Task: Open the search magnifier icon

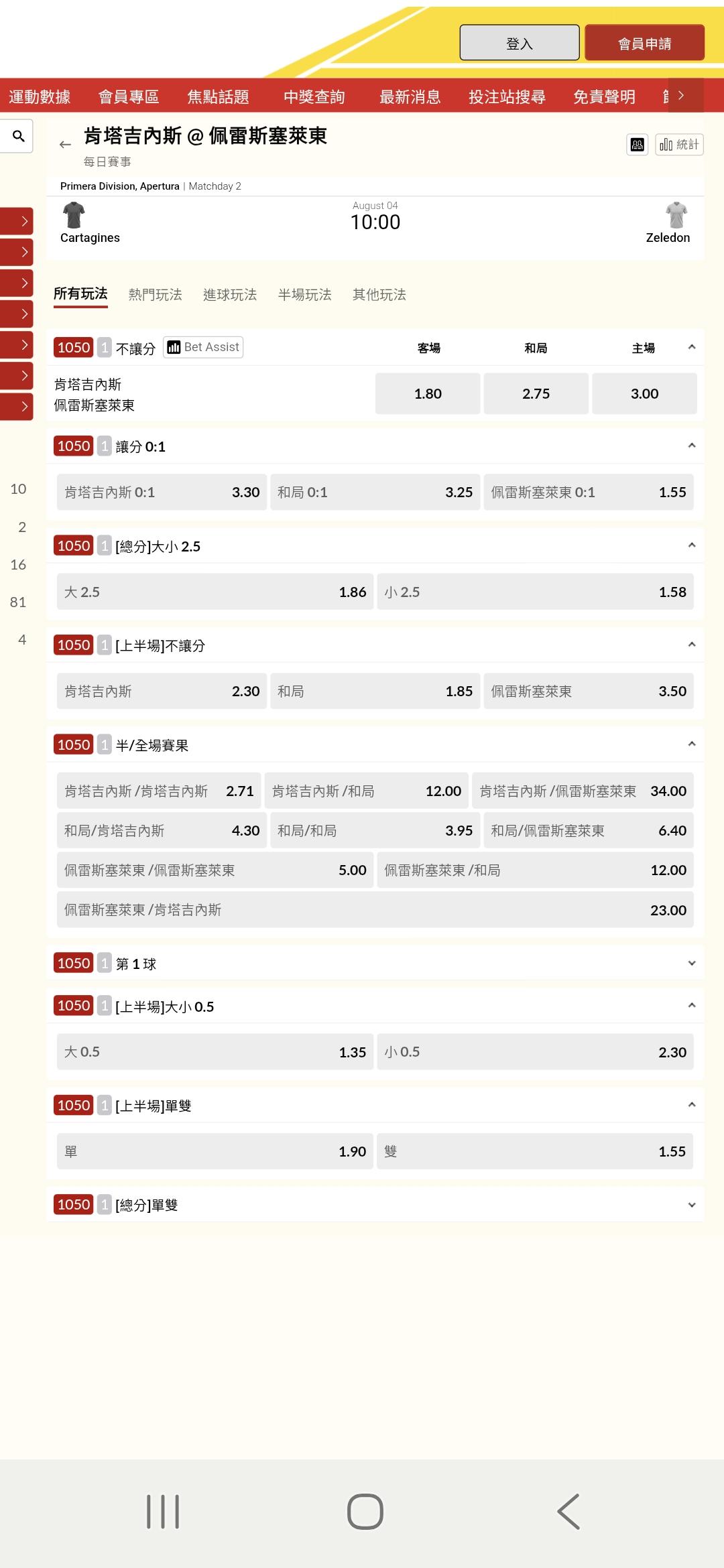Action: [x=19, y=136]
